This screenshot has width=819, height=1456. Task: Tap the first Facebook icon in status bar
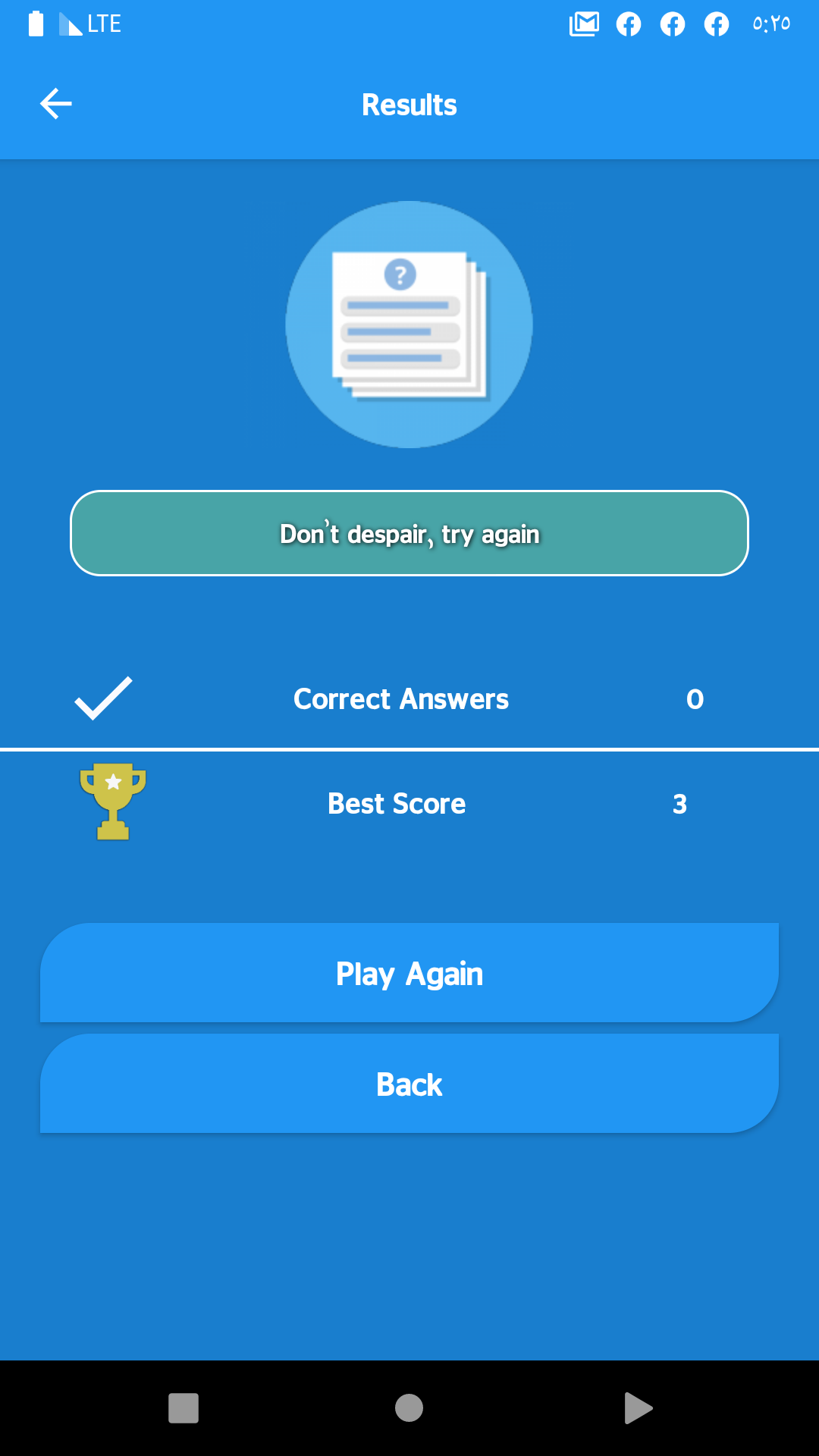(x=629, y=23)
